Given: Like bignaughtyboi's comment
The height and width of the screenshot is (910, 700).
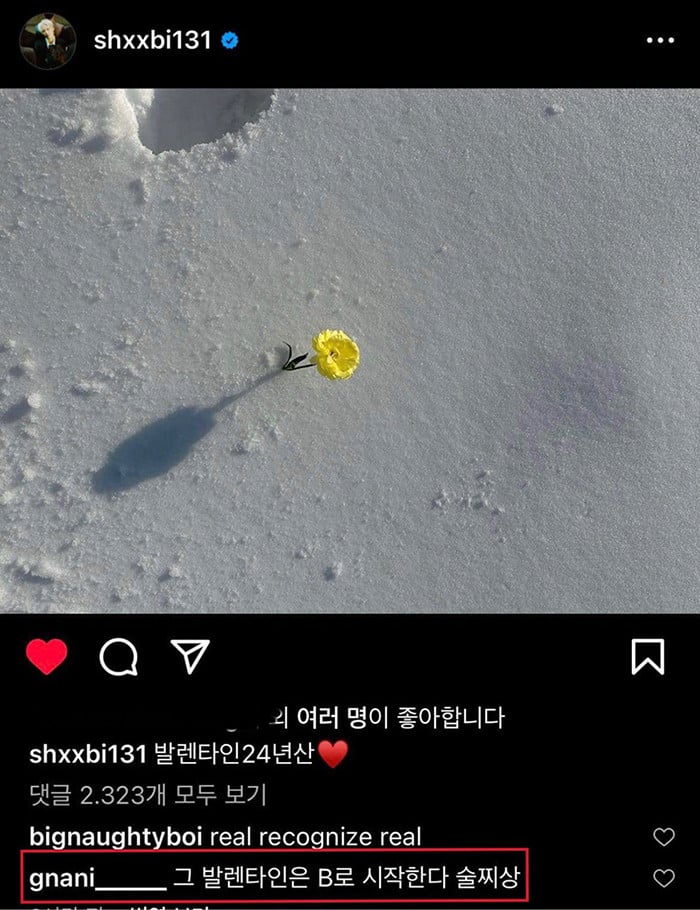Looking at the screenshot, I should pyautogui.click(x=663, y=837).
